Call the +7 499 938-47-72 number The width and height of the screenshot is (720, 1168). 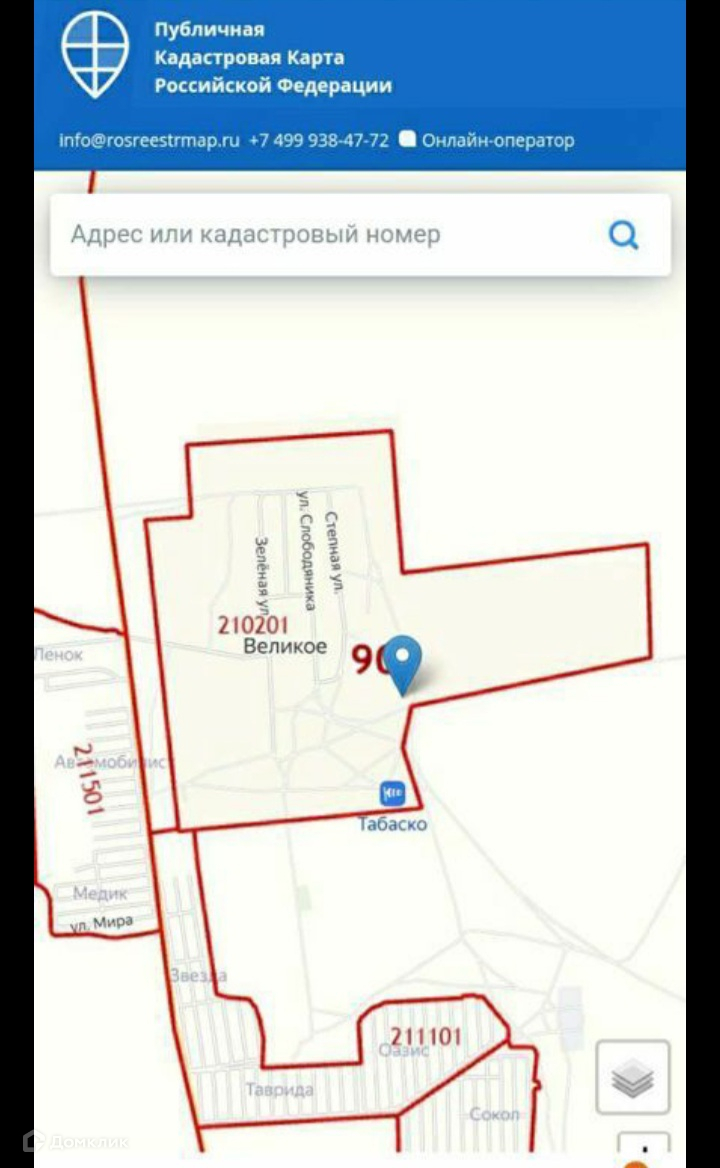318,140
